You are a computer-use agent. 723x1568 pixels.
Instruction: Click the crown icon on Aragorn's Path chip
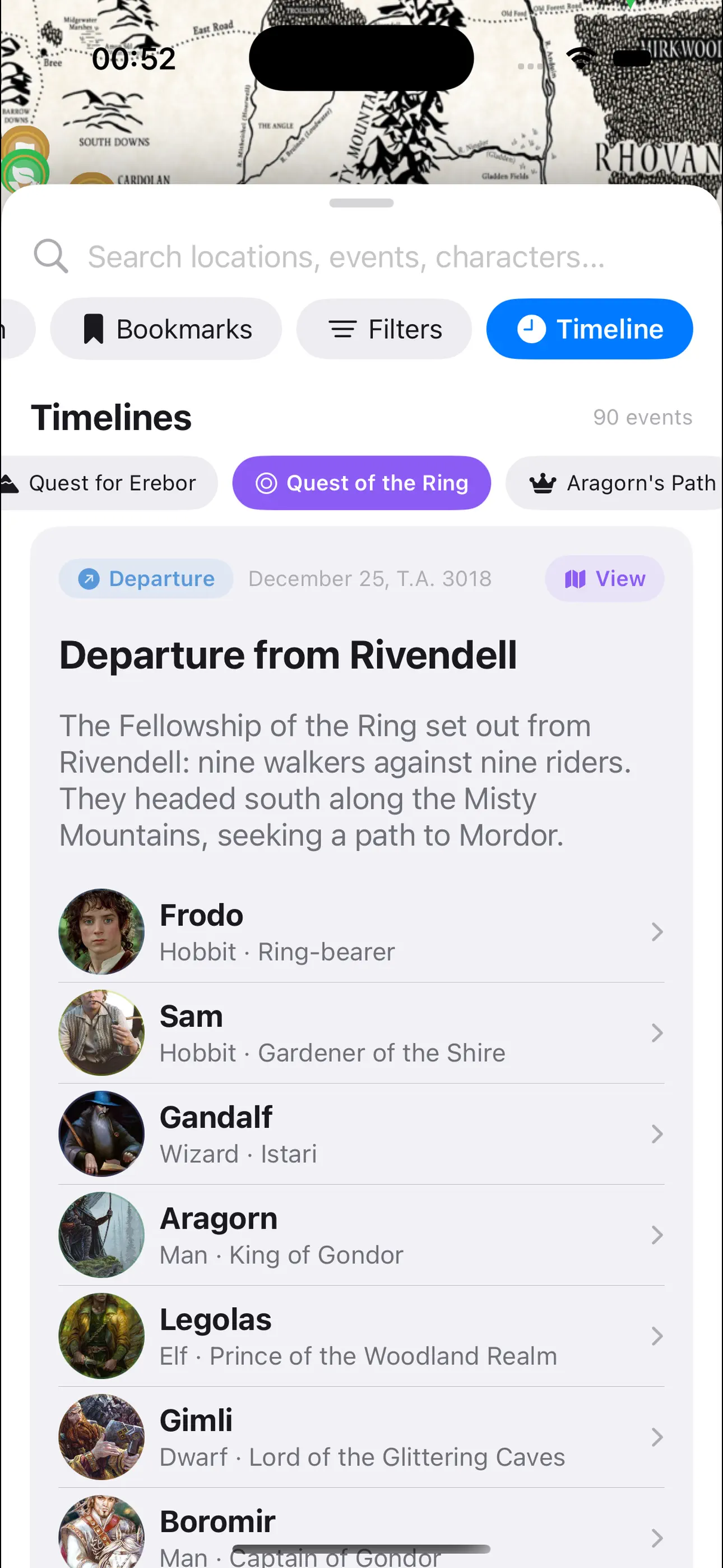[543, 483]
